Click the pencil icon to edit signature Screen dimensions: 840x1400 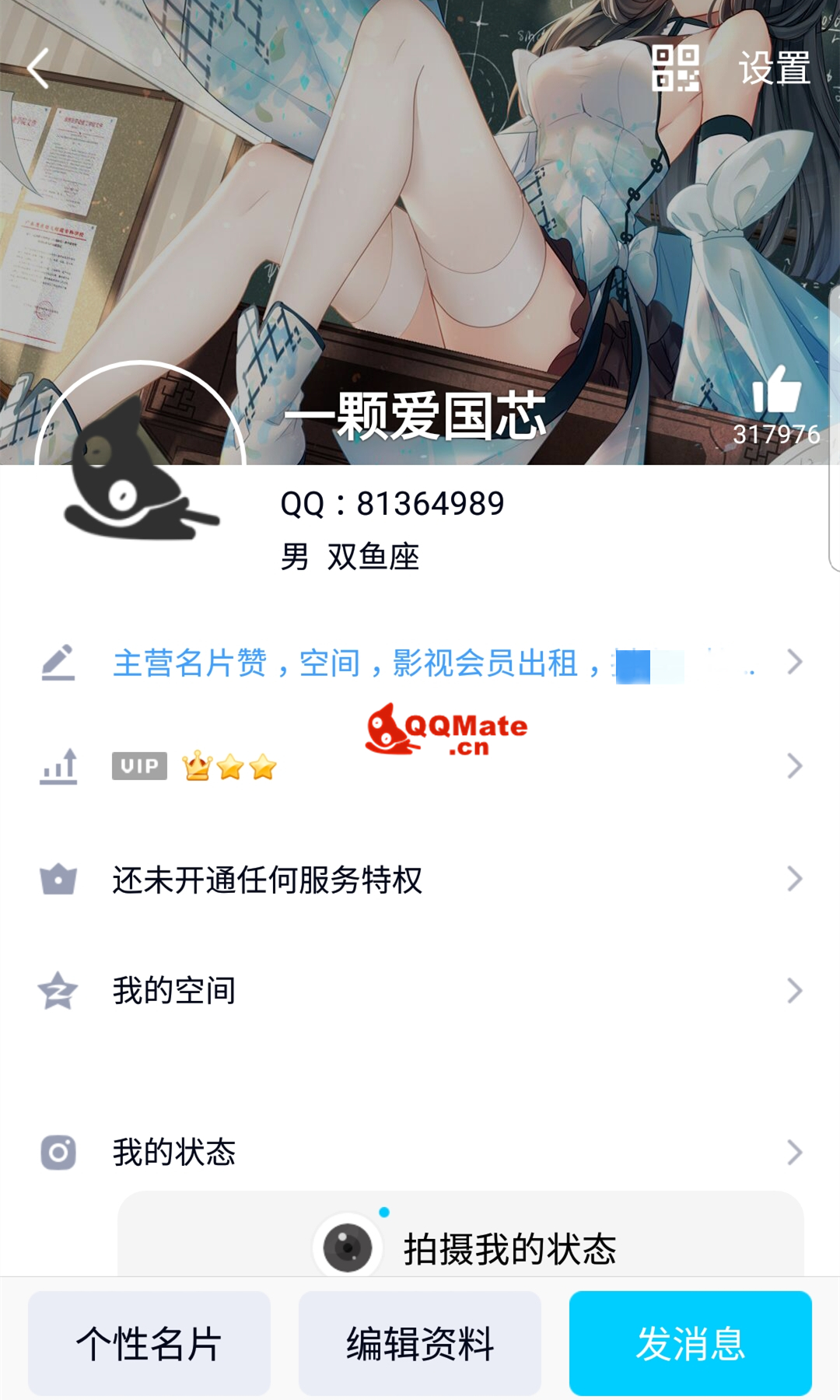coord(59,661)
